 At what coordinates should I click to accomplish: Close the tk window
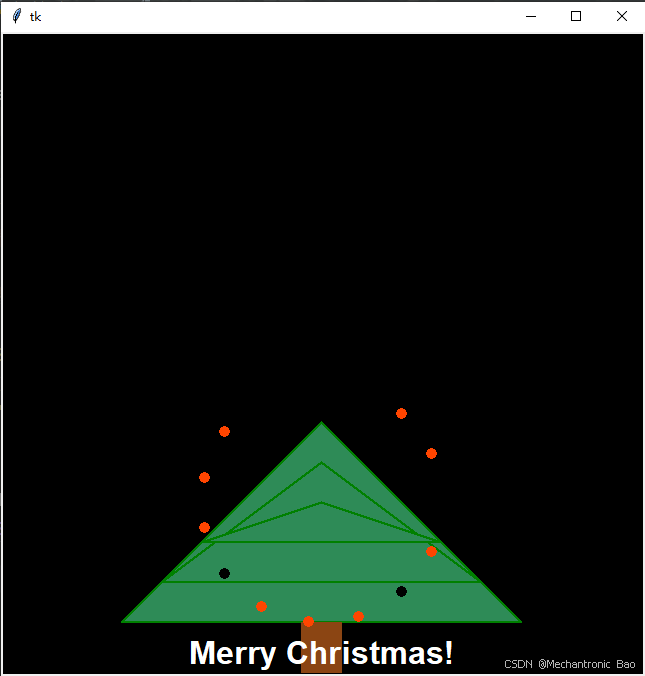[x=621, y=16]
